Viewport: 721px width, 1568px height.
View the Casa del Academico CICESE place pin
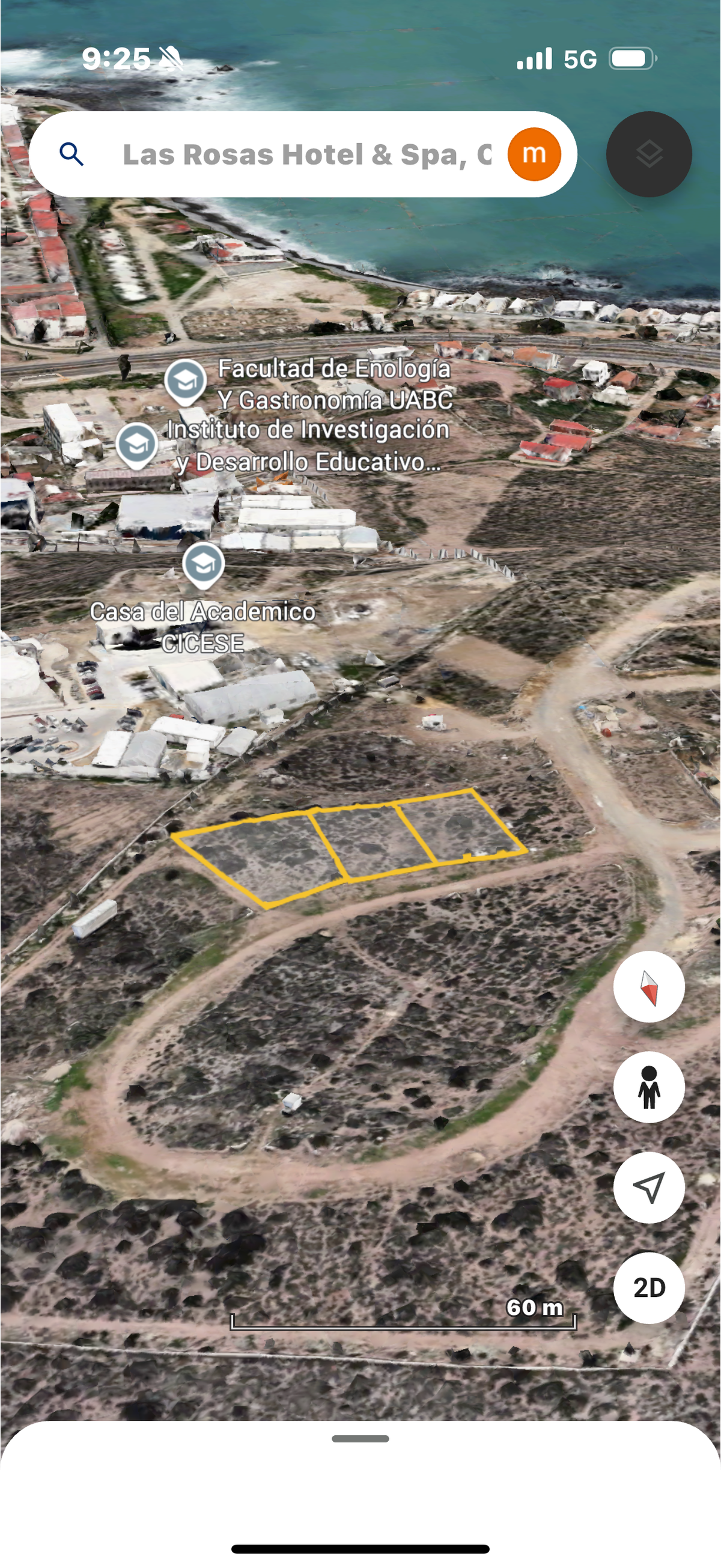(203, 565)
